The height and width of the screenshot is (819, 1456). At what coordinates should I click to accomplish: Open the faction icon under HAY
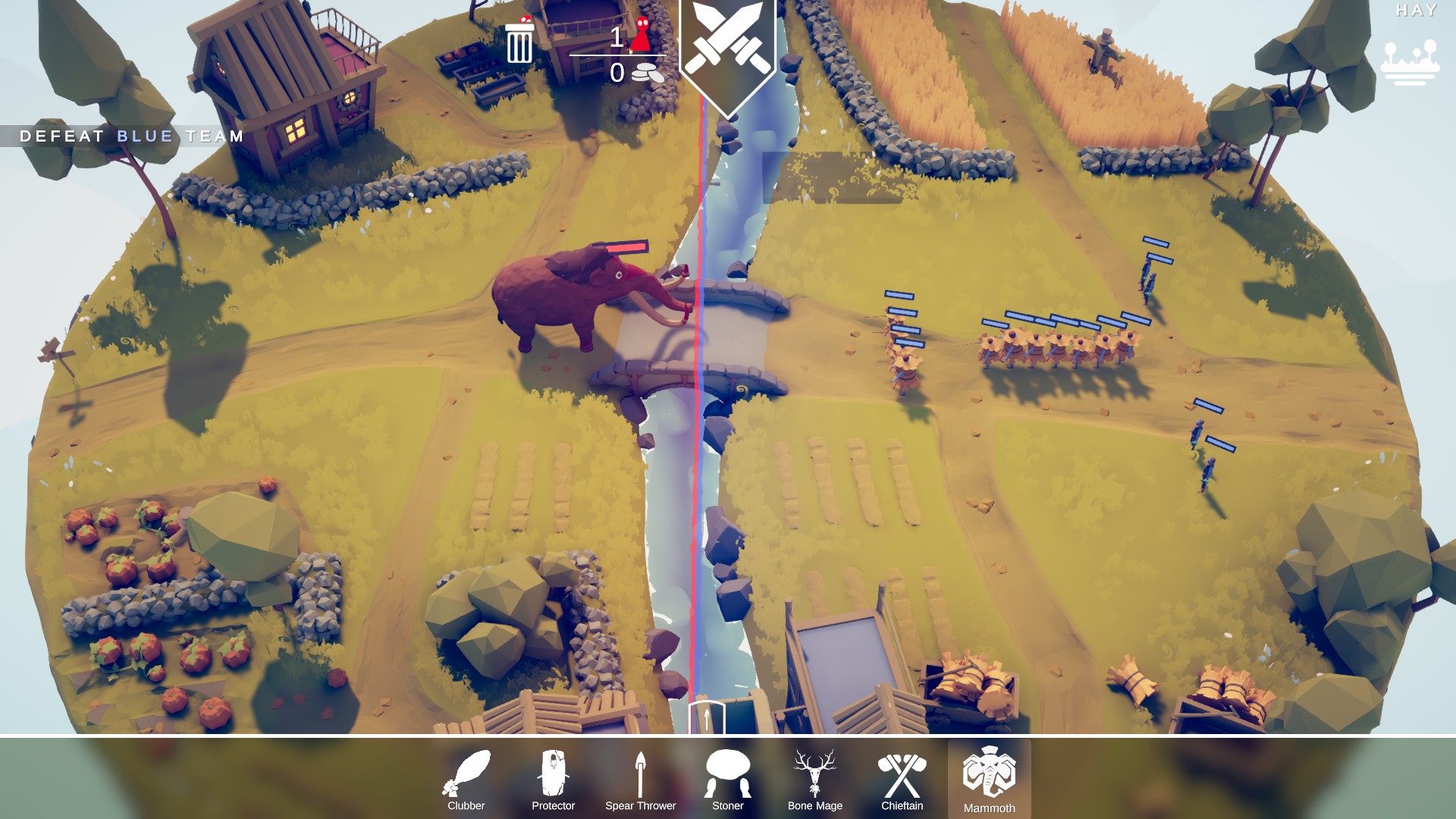(1409, 61)
